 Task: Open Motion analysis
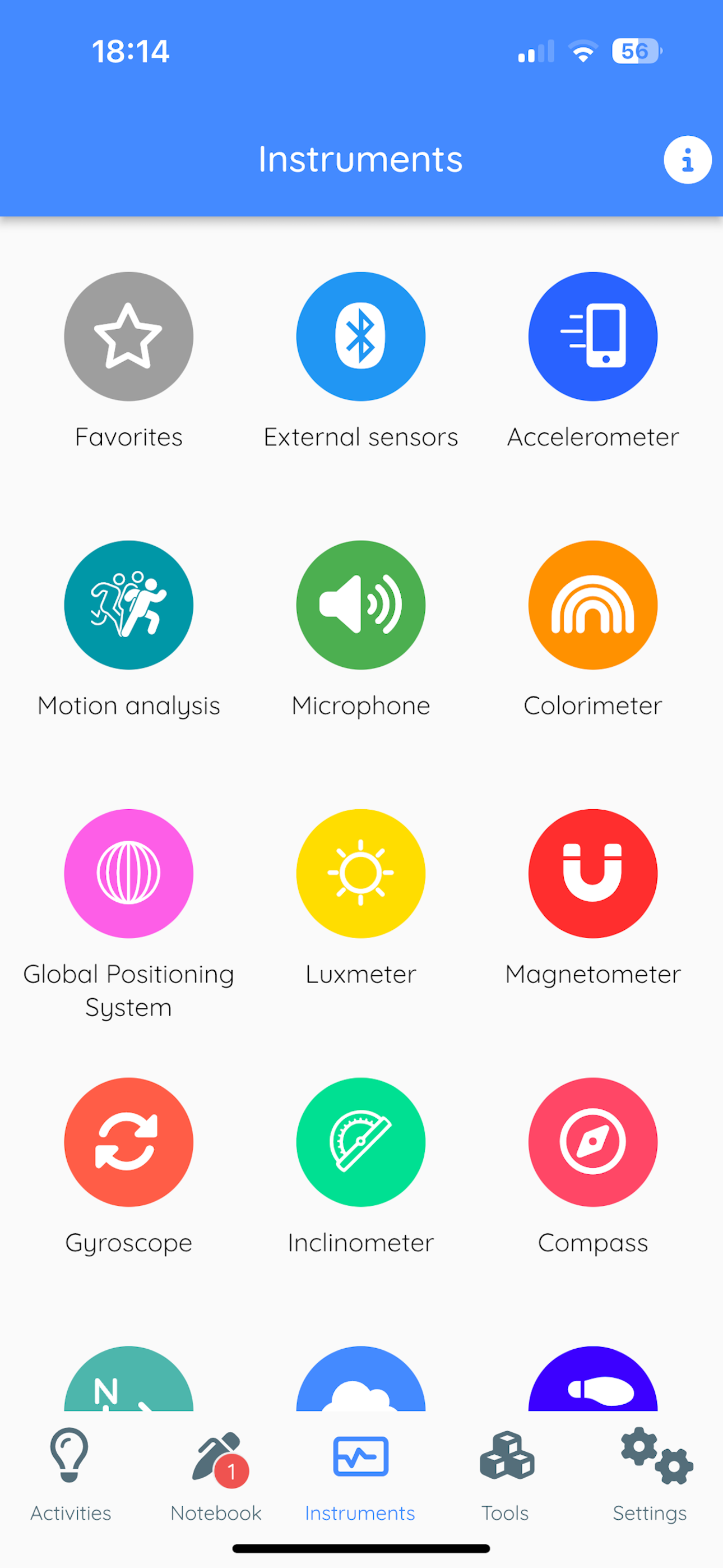click(x=128, y=605)
